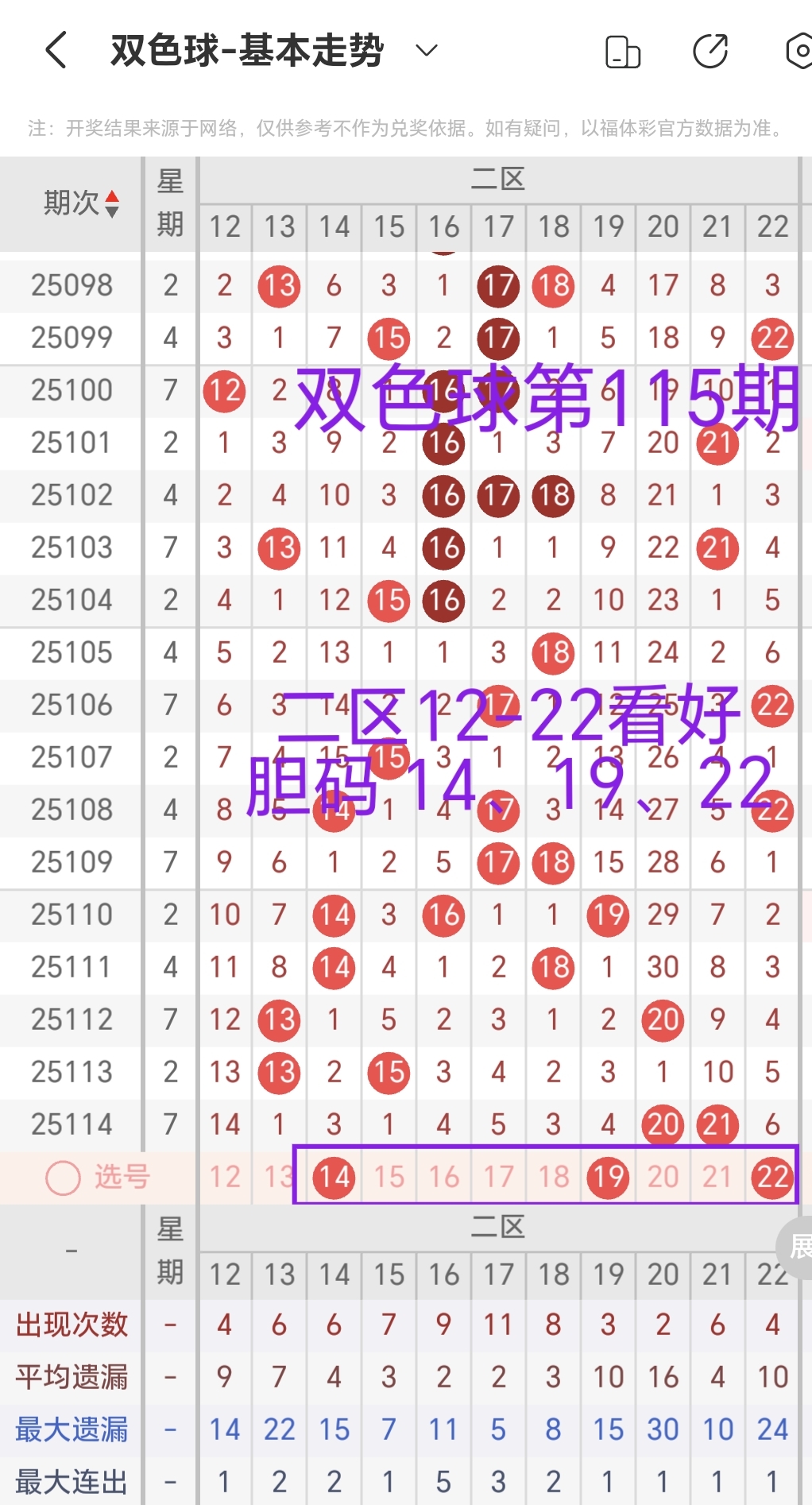Tap the back arrow icon

coord(54,50)
